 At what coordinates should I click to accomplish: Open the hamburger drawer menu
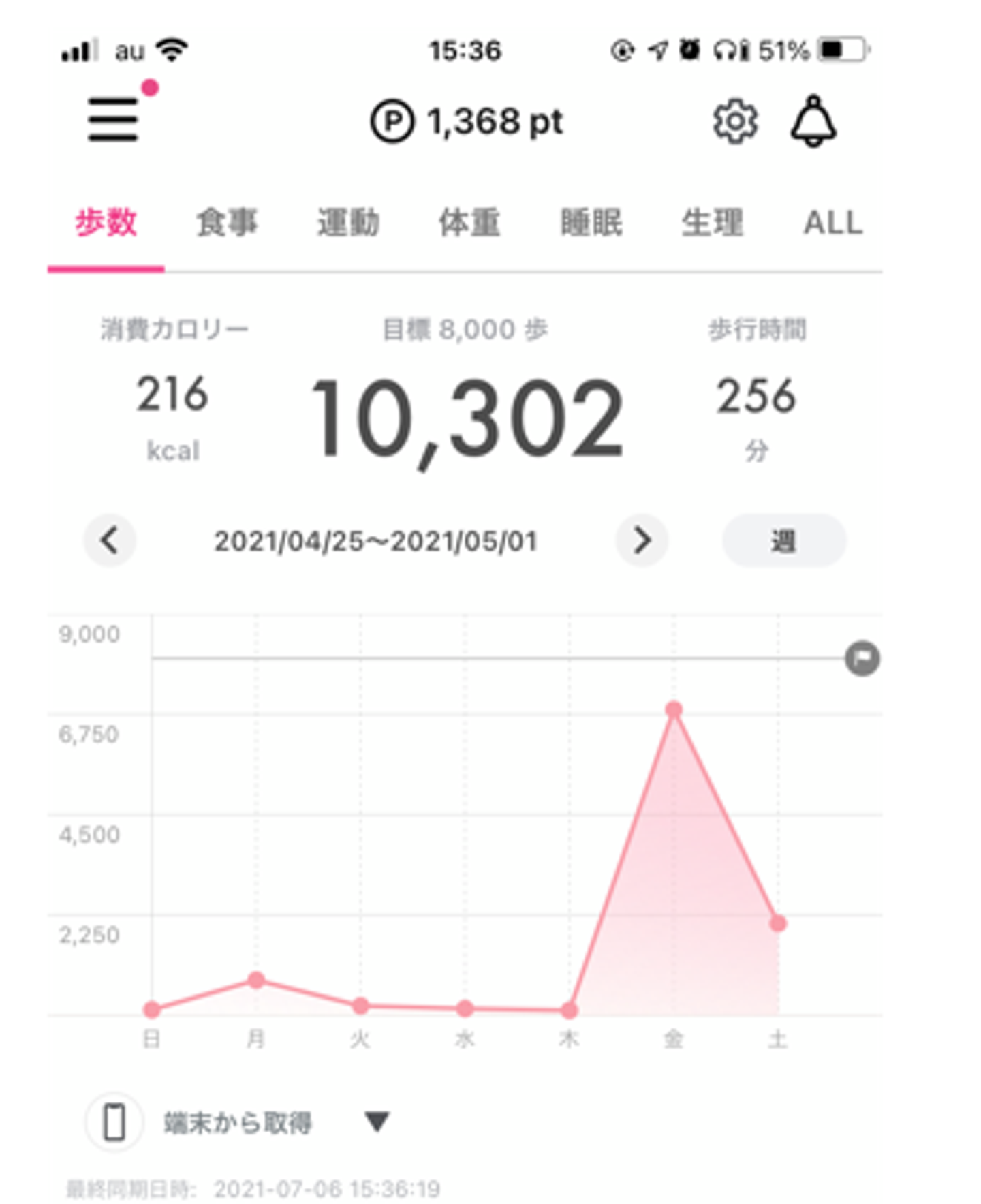pos(112,119)
